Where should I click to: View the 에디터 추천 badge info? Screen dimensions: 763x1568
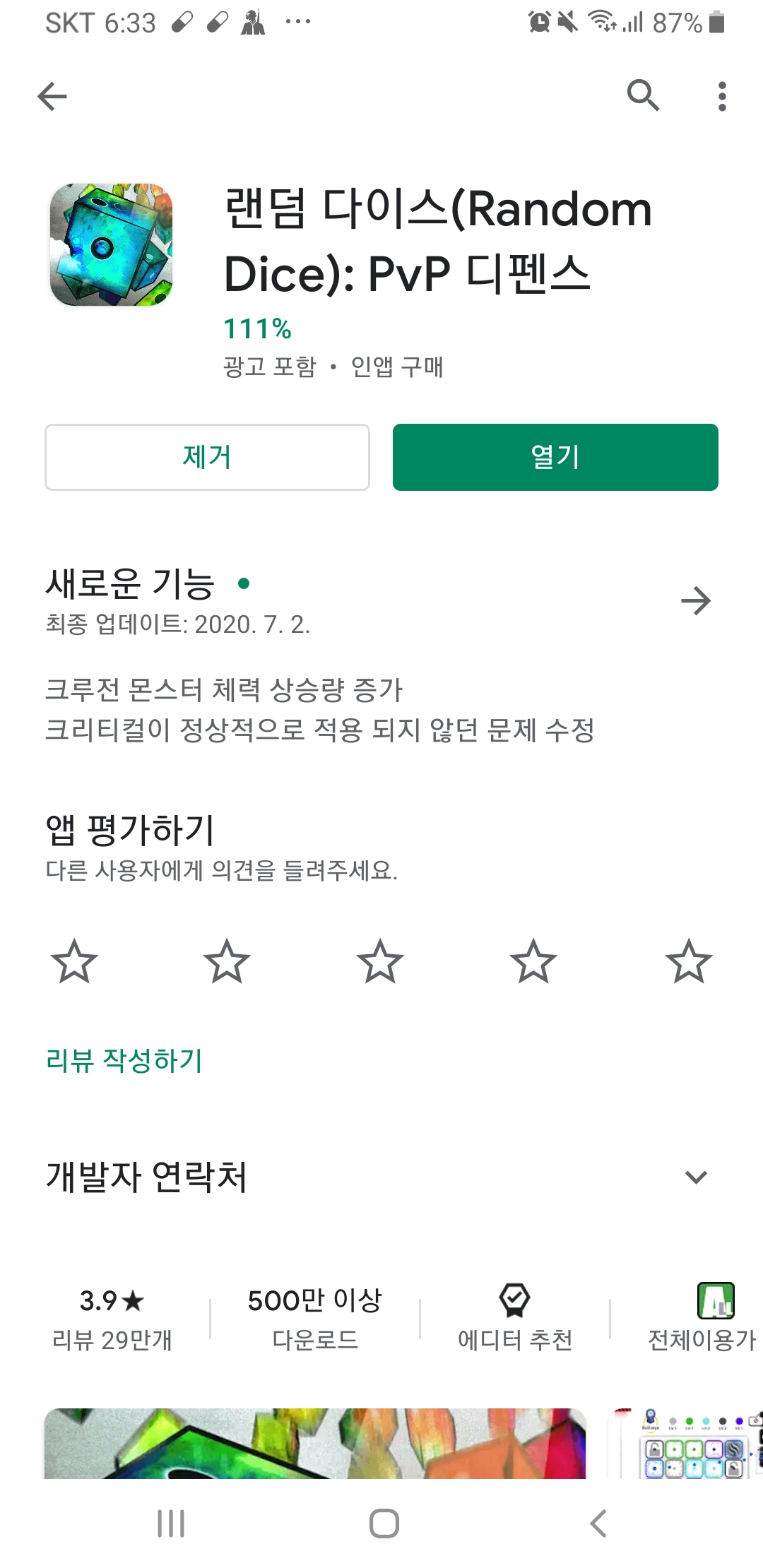(x=515, y=1318)
